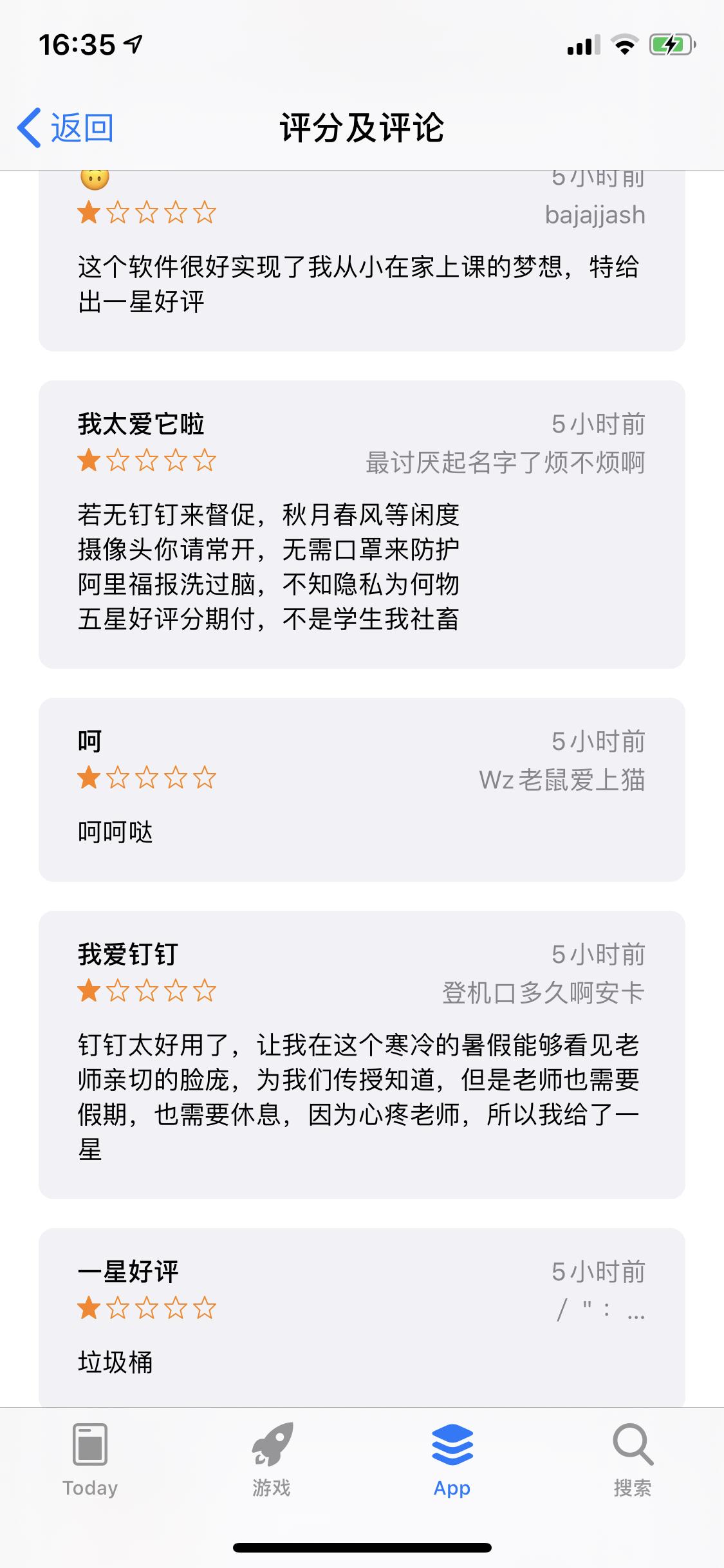This screenshot has width=724, height=1568.
Task: Select the App tab
Action: [x=452, y=1460]
